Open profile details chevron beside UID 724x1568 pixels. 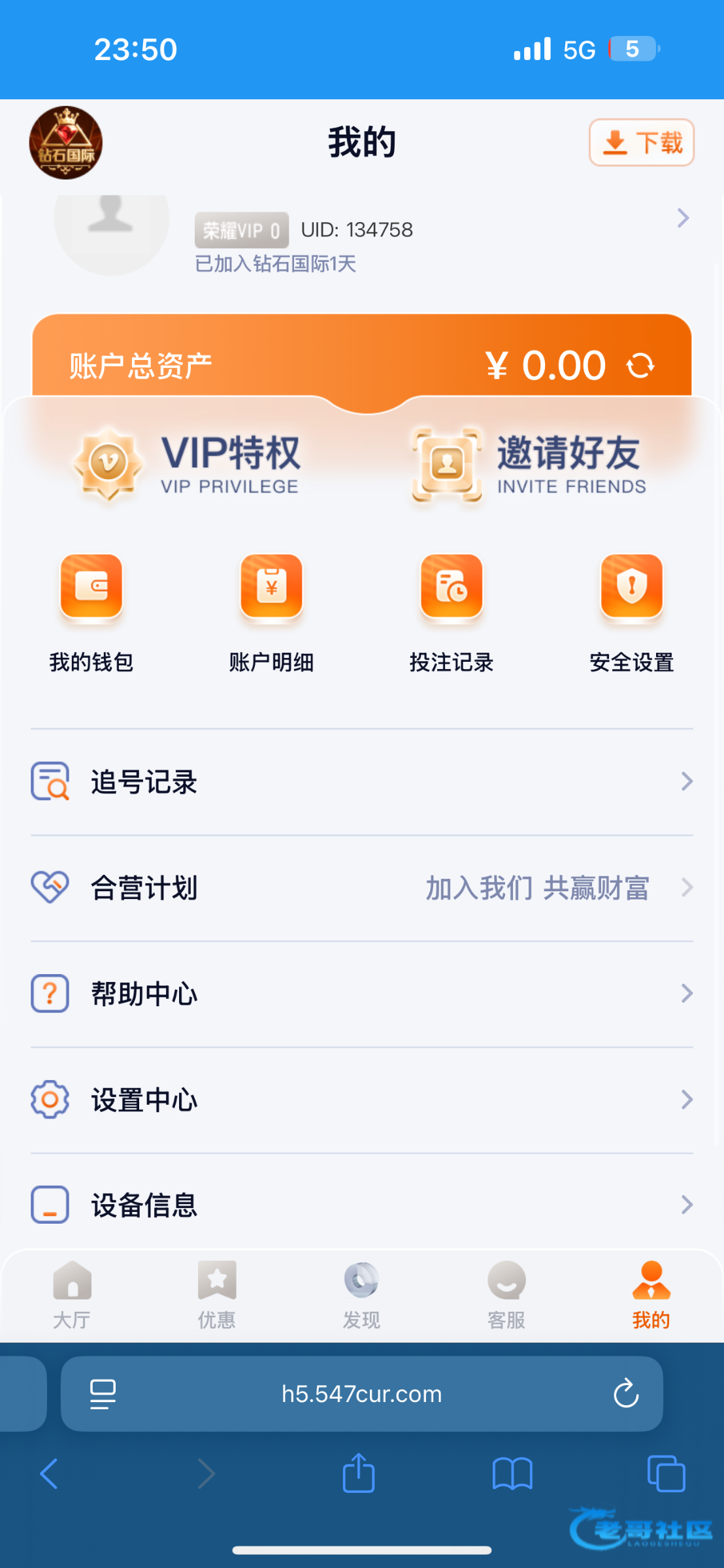point(683,218)
